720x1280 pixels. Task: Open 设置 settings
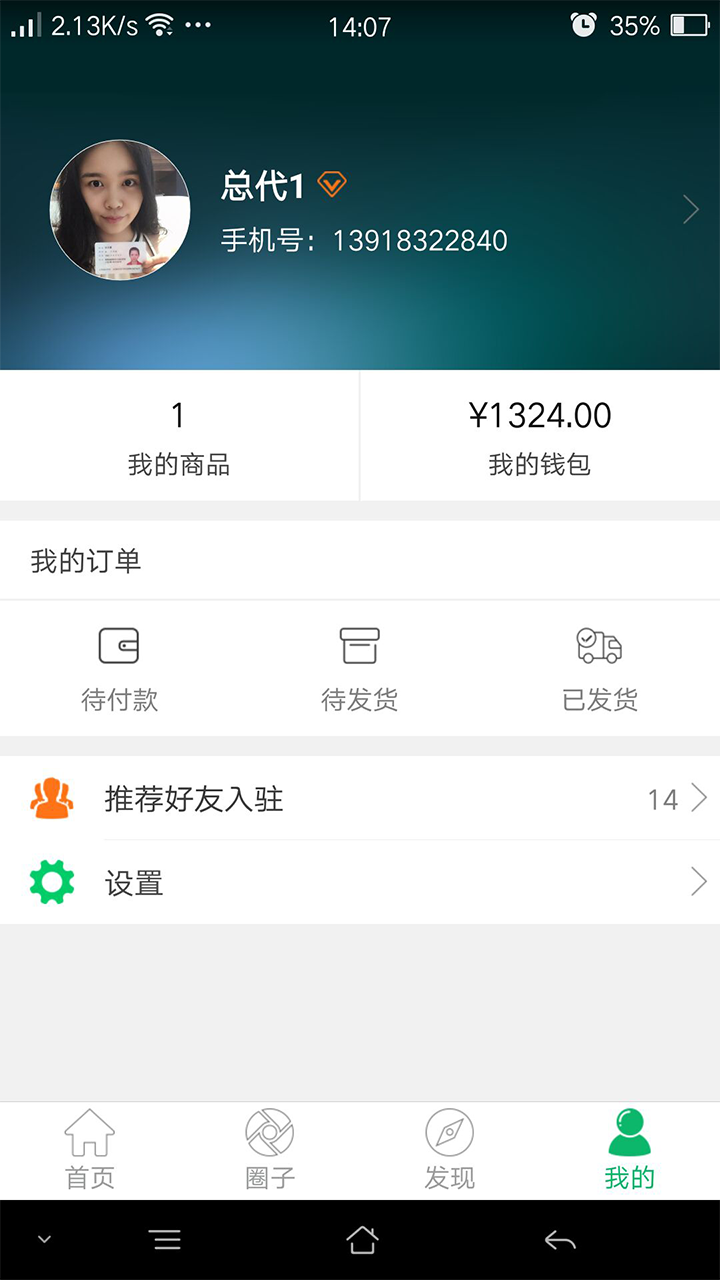[360, 883]
